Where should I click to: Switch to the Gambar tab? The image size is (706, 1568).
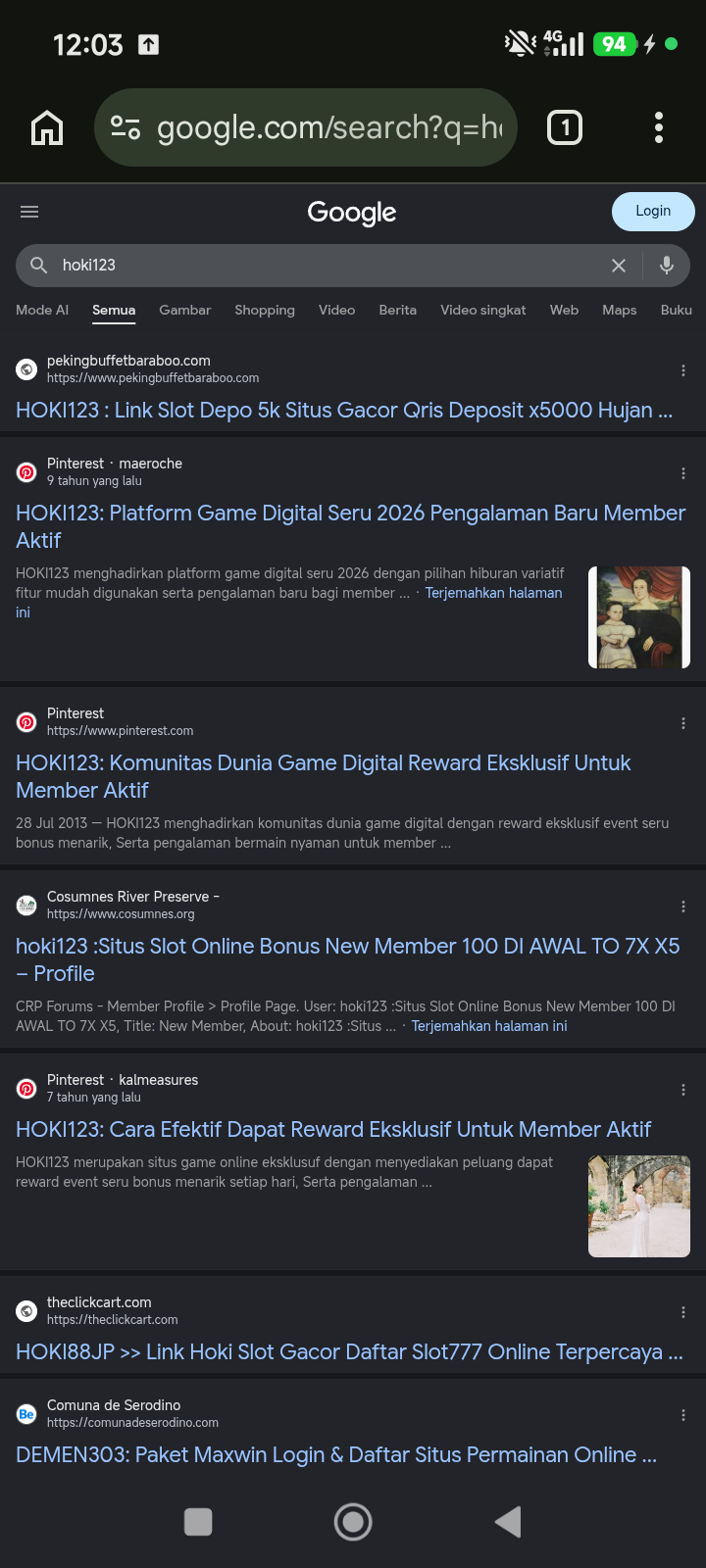(x=184, y=310)
